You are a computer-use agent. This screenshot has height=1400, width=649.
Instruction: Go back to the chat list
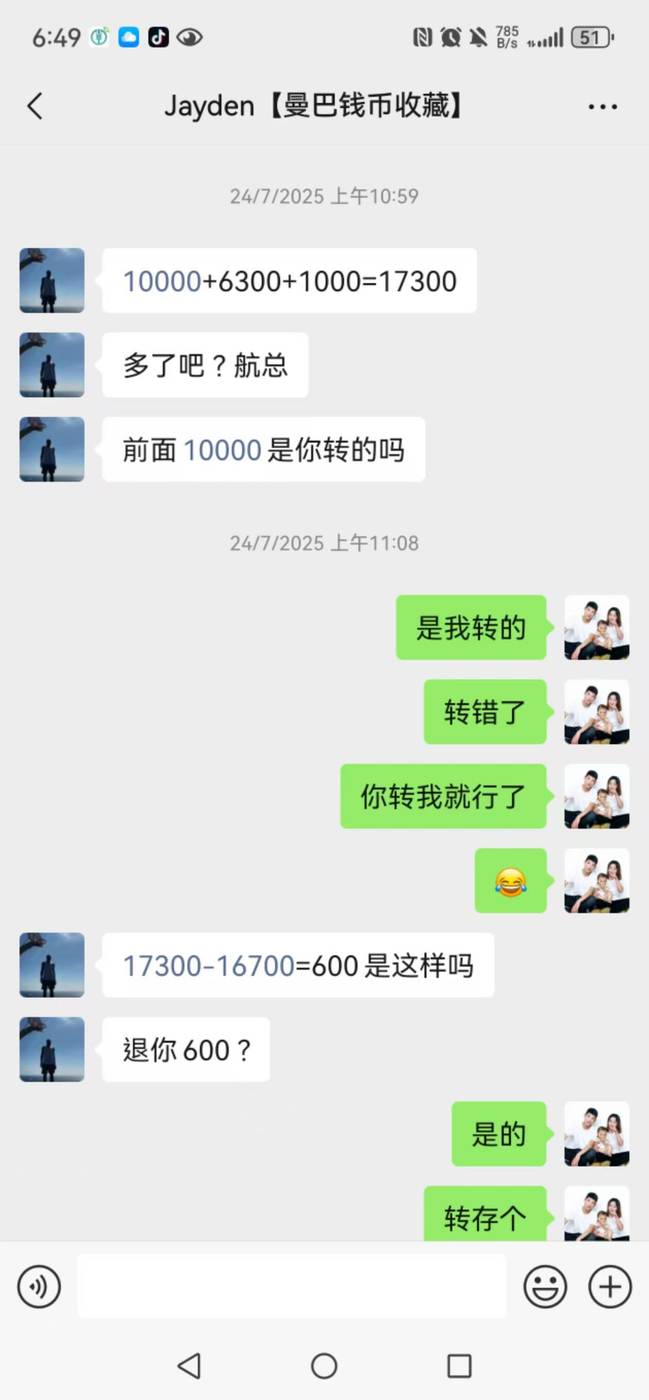[x=35, y=106]
